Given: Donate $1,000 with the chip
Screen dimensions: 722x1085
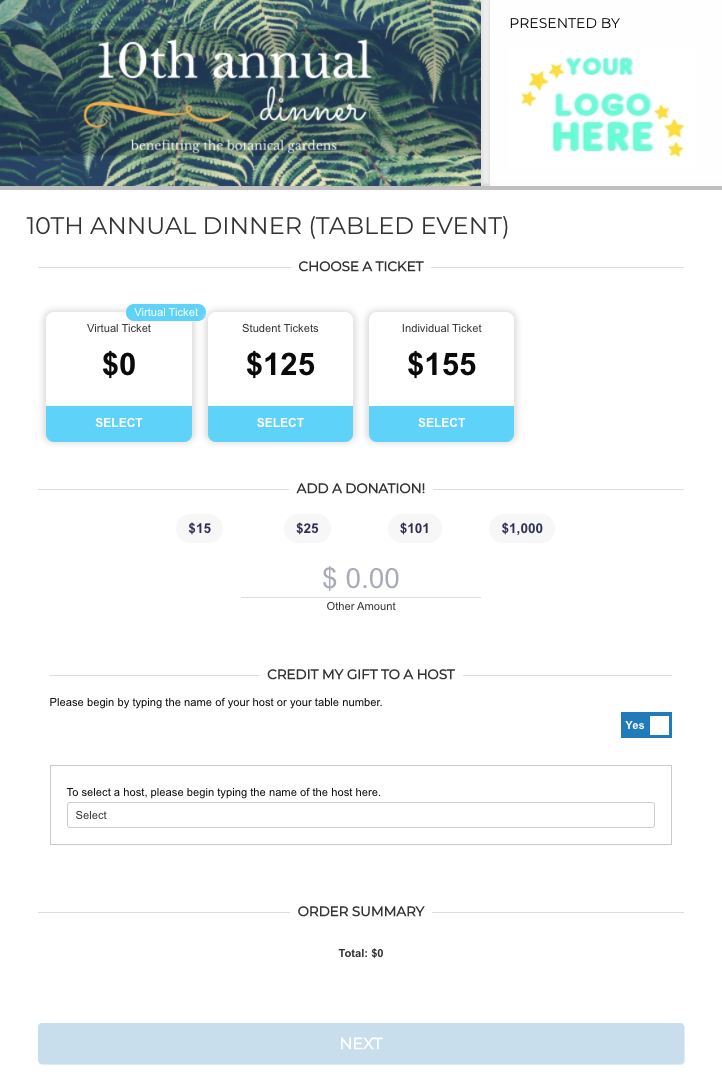Looking at the screenshot, I should (x=522, y=528).
